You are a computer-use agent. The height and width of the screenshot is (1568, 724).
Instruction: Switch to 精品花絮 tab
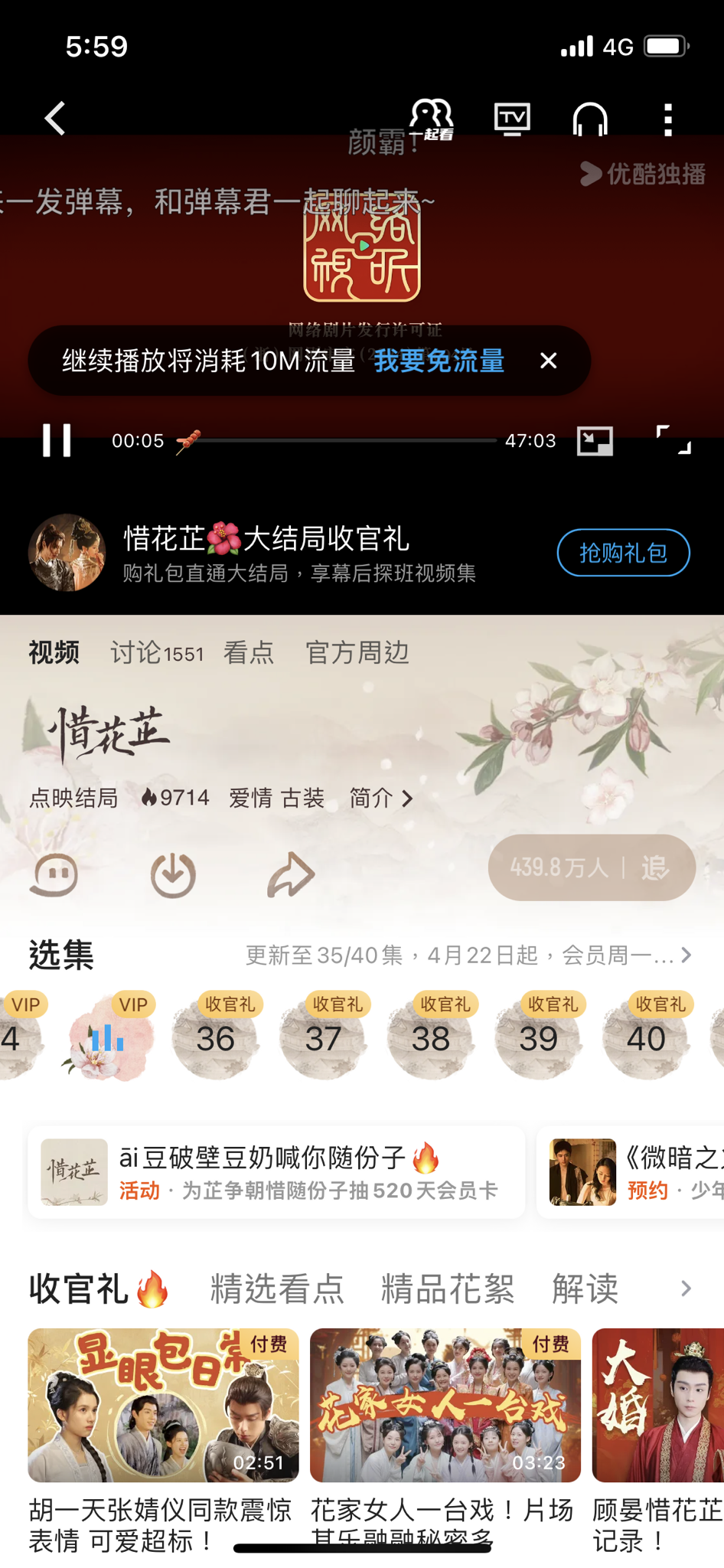click(x=448, y=1289)
